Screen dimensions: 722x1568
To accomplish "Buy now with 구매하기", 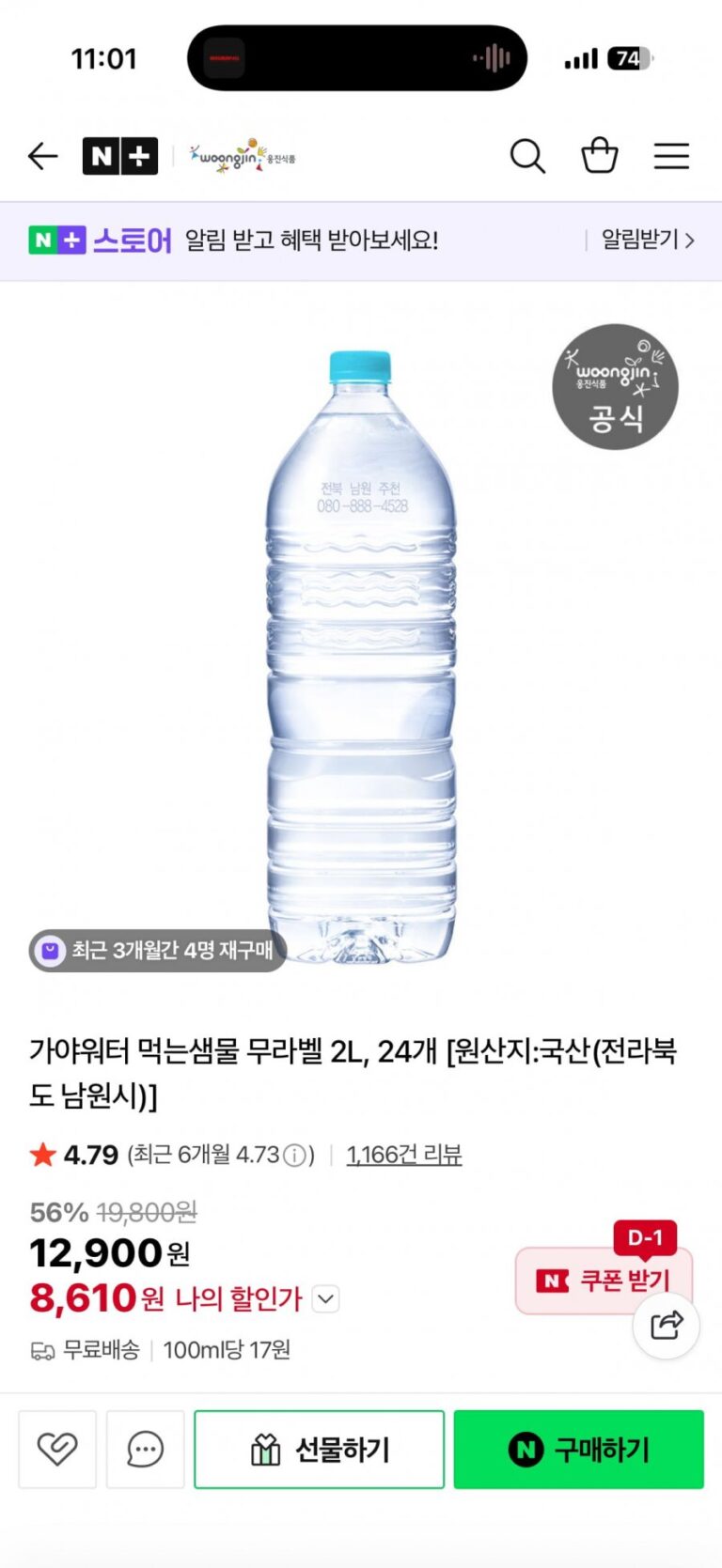I will coord(578,1449).
